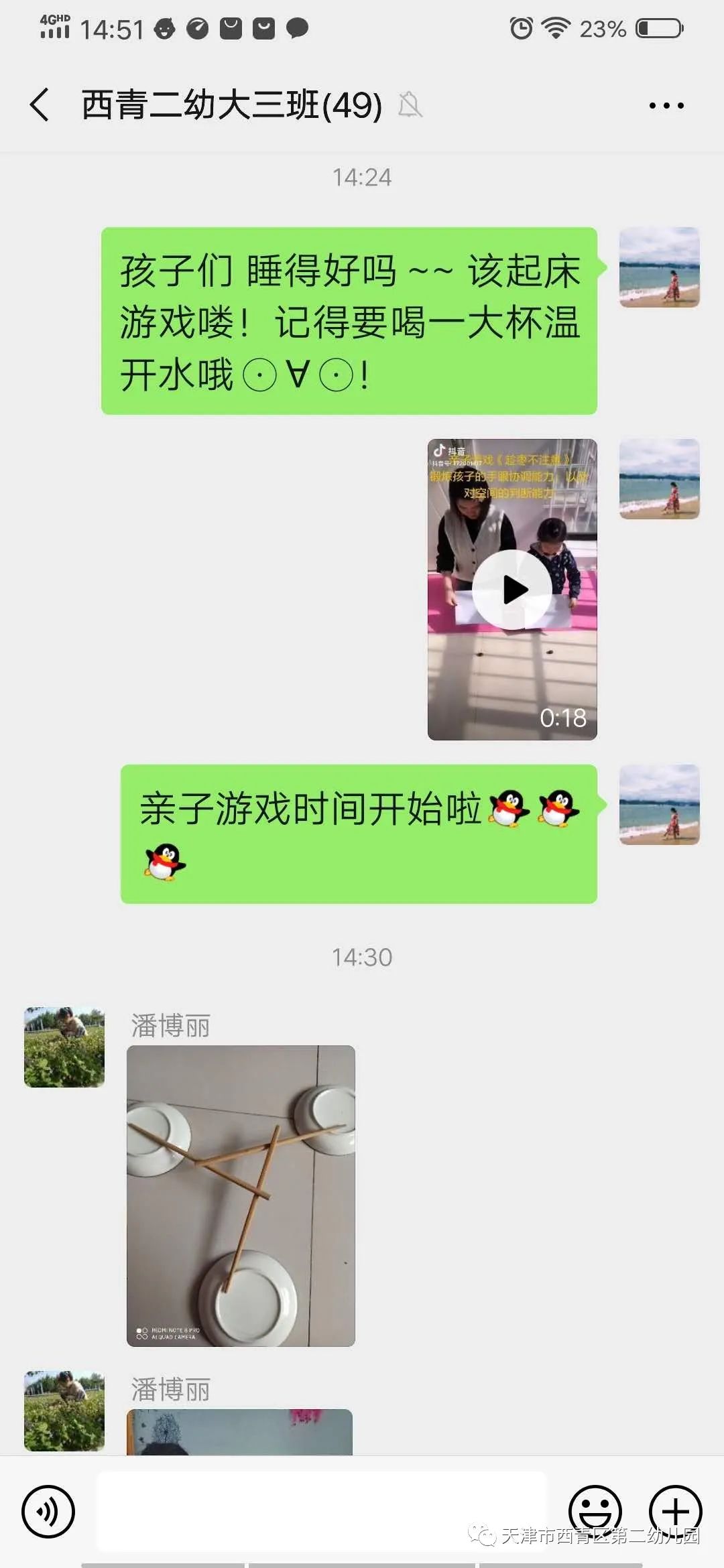View the sender's avatar beside the video
The image size is (724, 1568).
coord(659,479)
